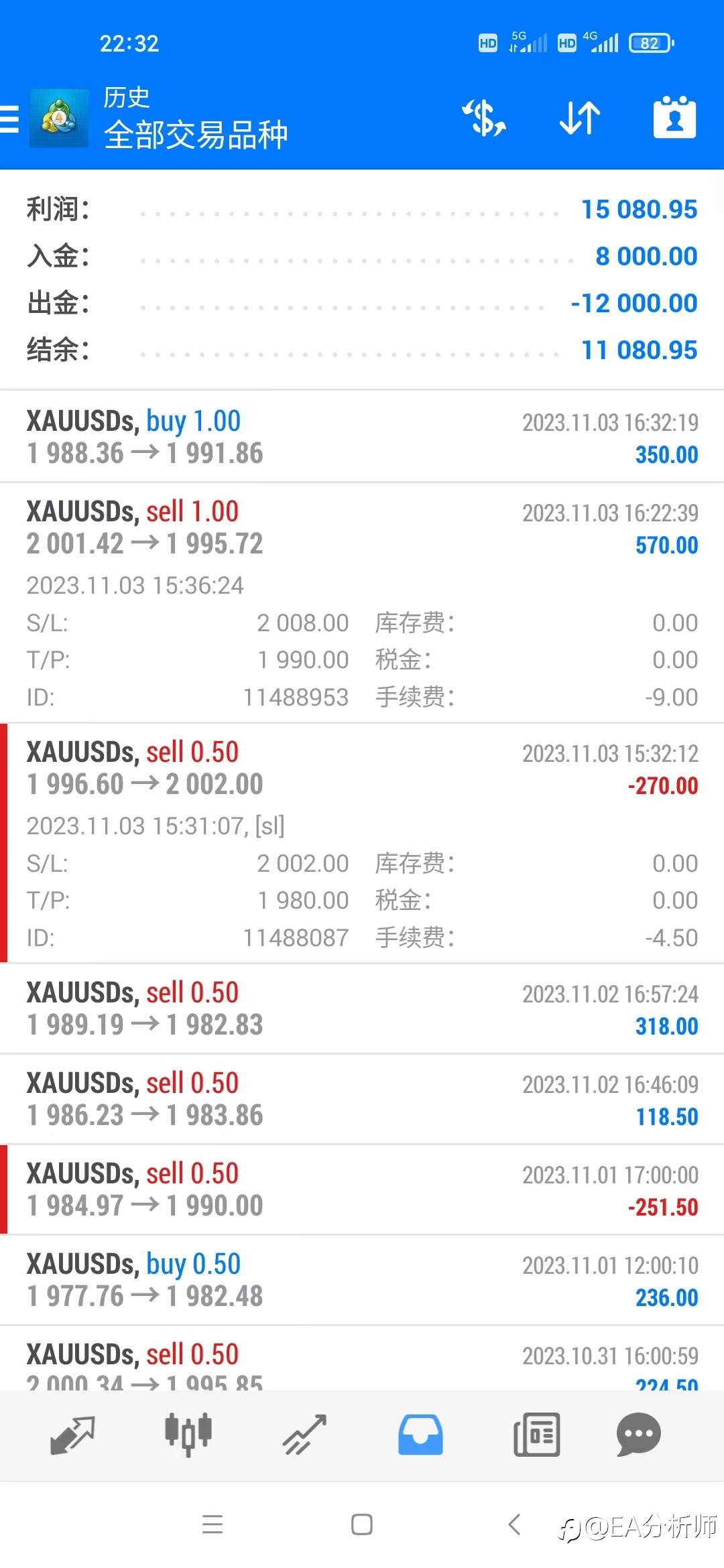Open the News tab
This screenshot has width=724, height=1568.
tap(536, 1435)
